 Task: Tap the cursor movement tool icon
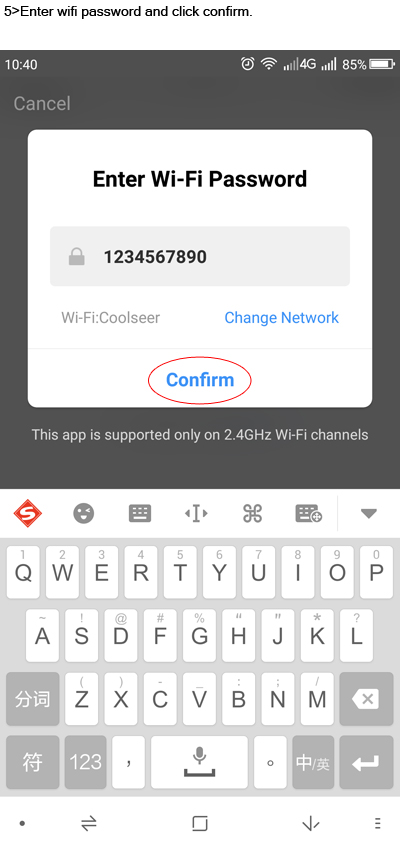196,513
